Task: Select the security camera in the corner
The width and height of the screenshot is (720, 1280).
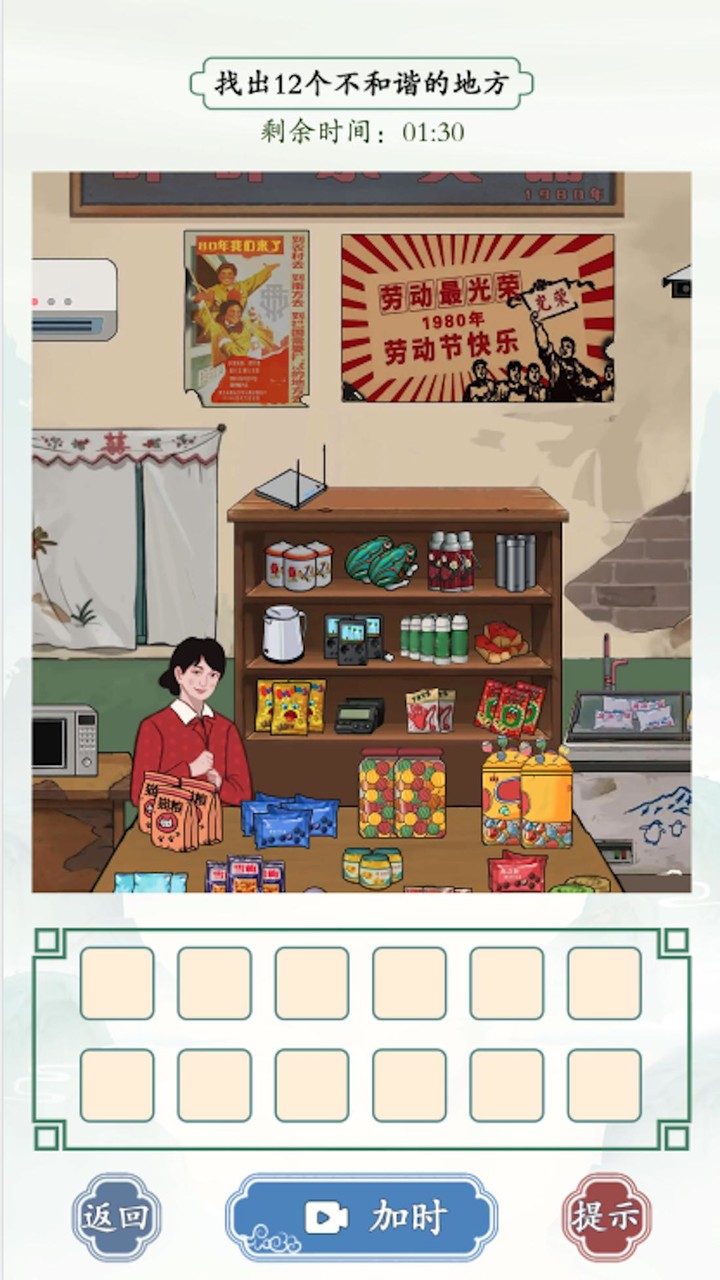Action: coord(678,281)
